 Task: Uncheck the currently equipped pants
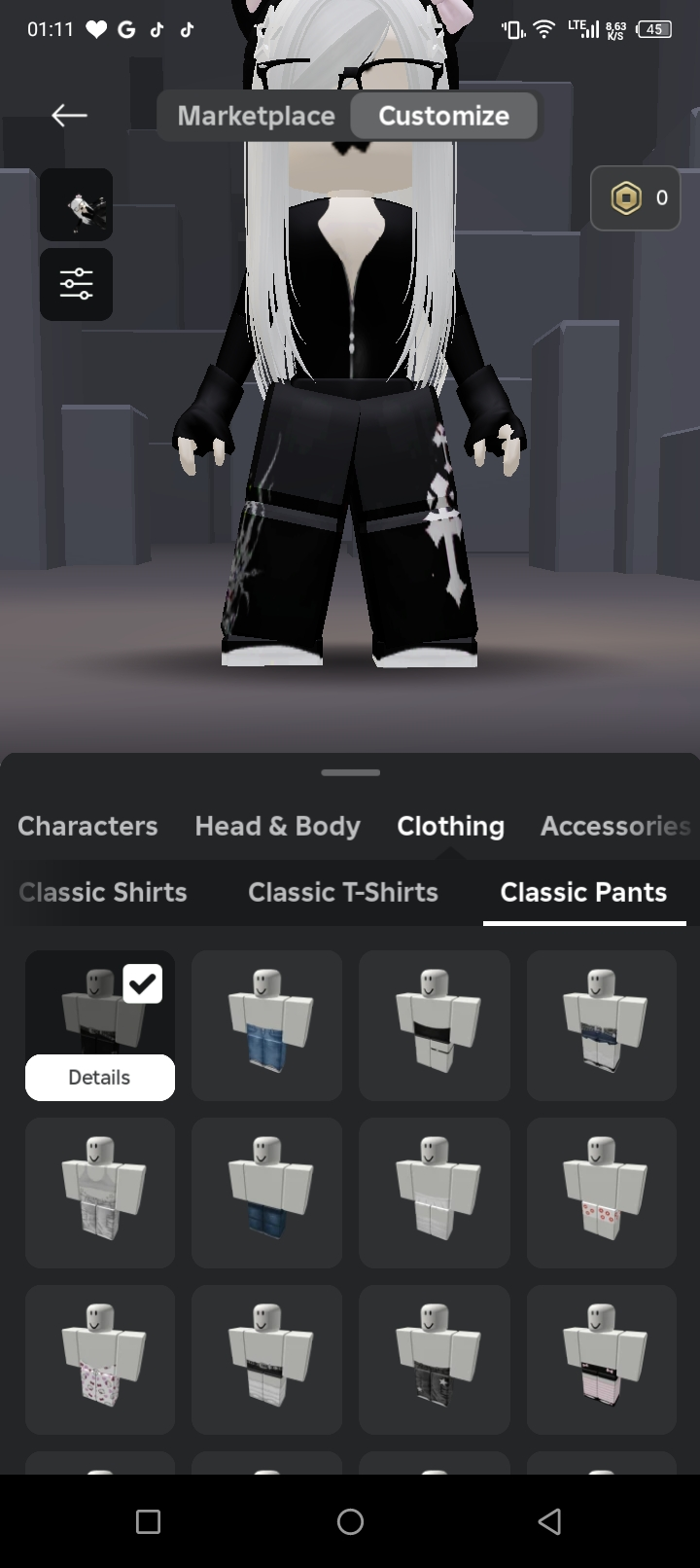143,984
